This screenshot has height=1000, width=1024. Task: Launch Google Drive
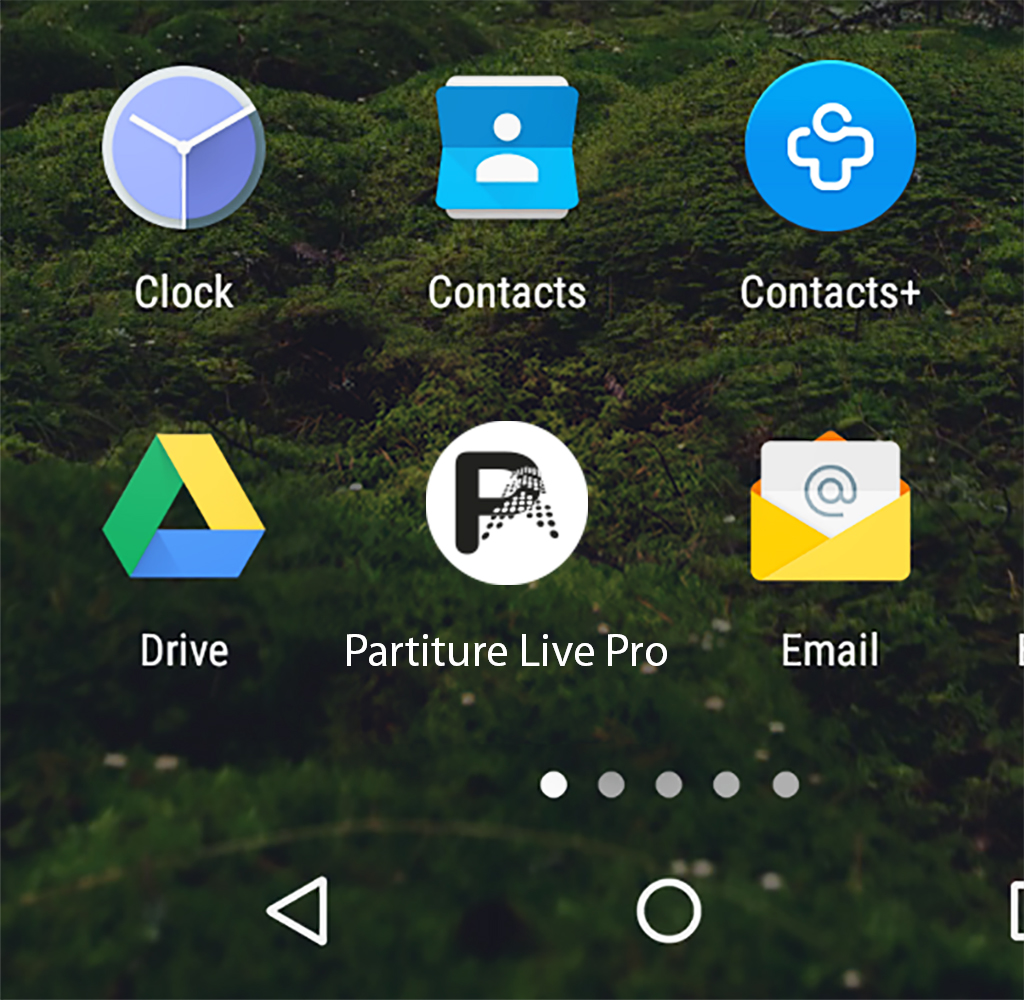click(x=184, y=506)
